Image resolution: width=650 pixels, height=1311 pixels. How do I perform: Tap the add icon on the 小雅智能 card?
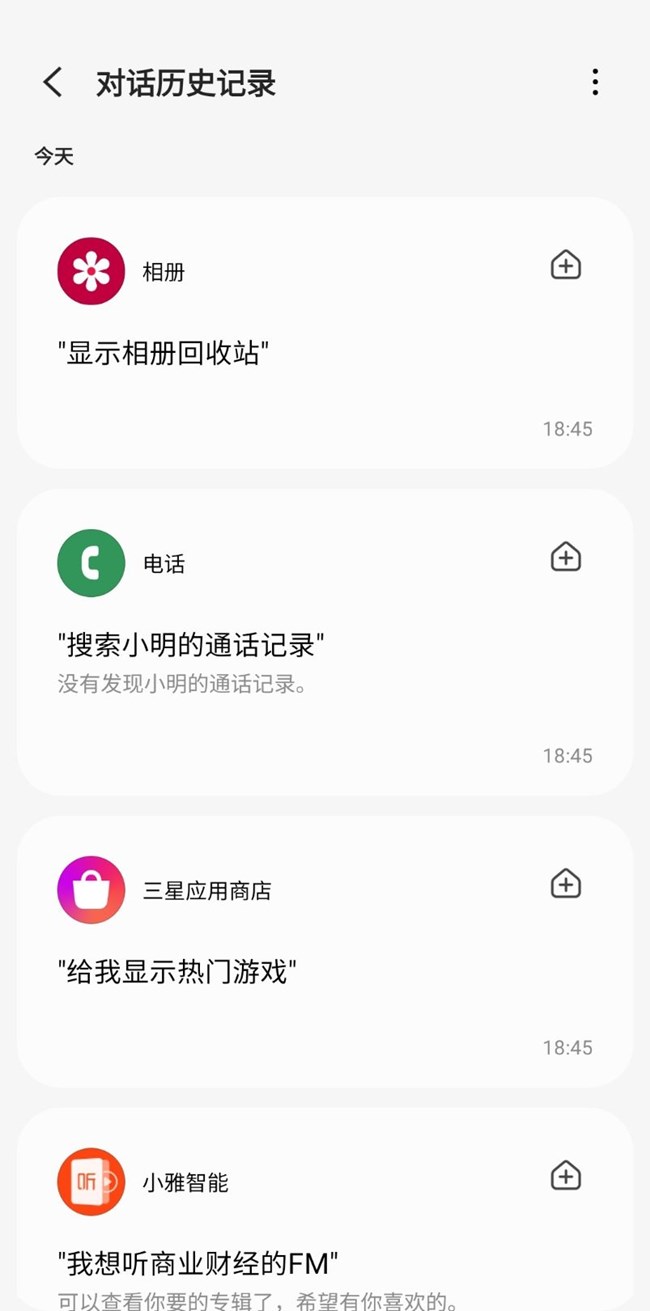pyautogui.click(x=566, y=1176)
